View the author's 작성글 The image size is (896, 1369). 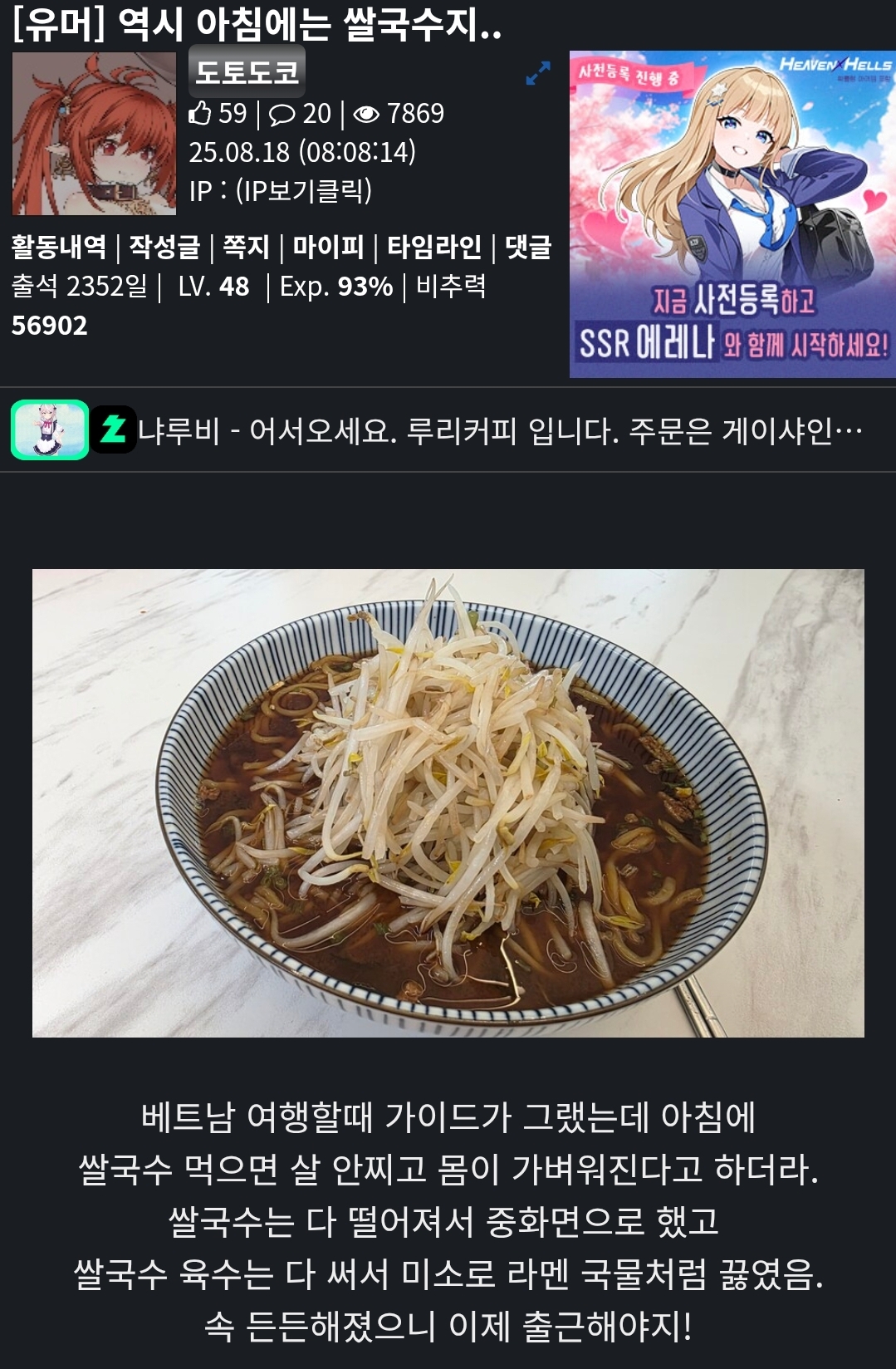click(x=164, y=247)
